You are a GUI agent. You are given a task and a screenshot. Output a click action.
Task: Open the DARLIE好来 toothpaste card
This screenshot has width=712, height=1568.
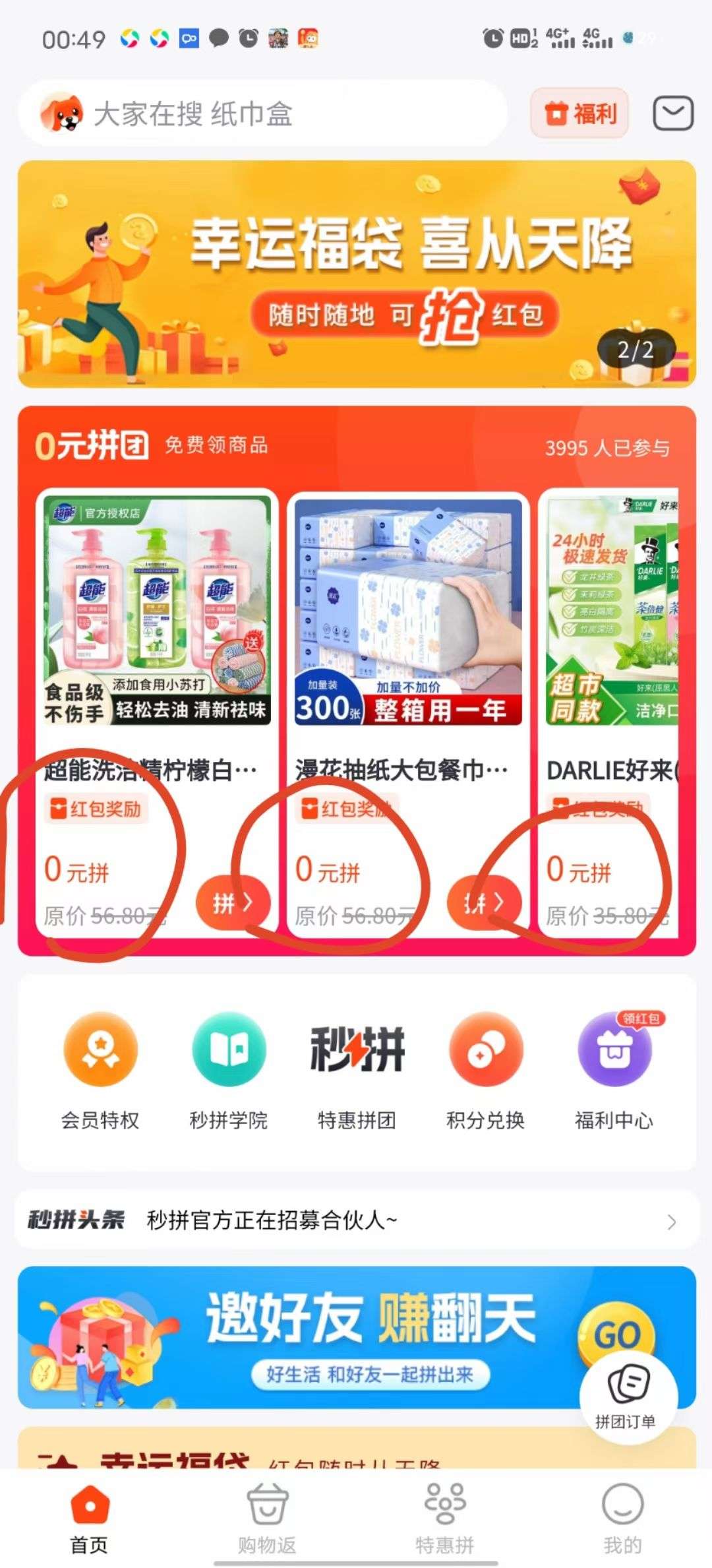610,613
